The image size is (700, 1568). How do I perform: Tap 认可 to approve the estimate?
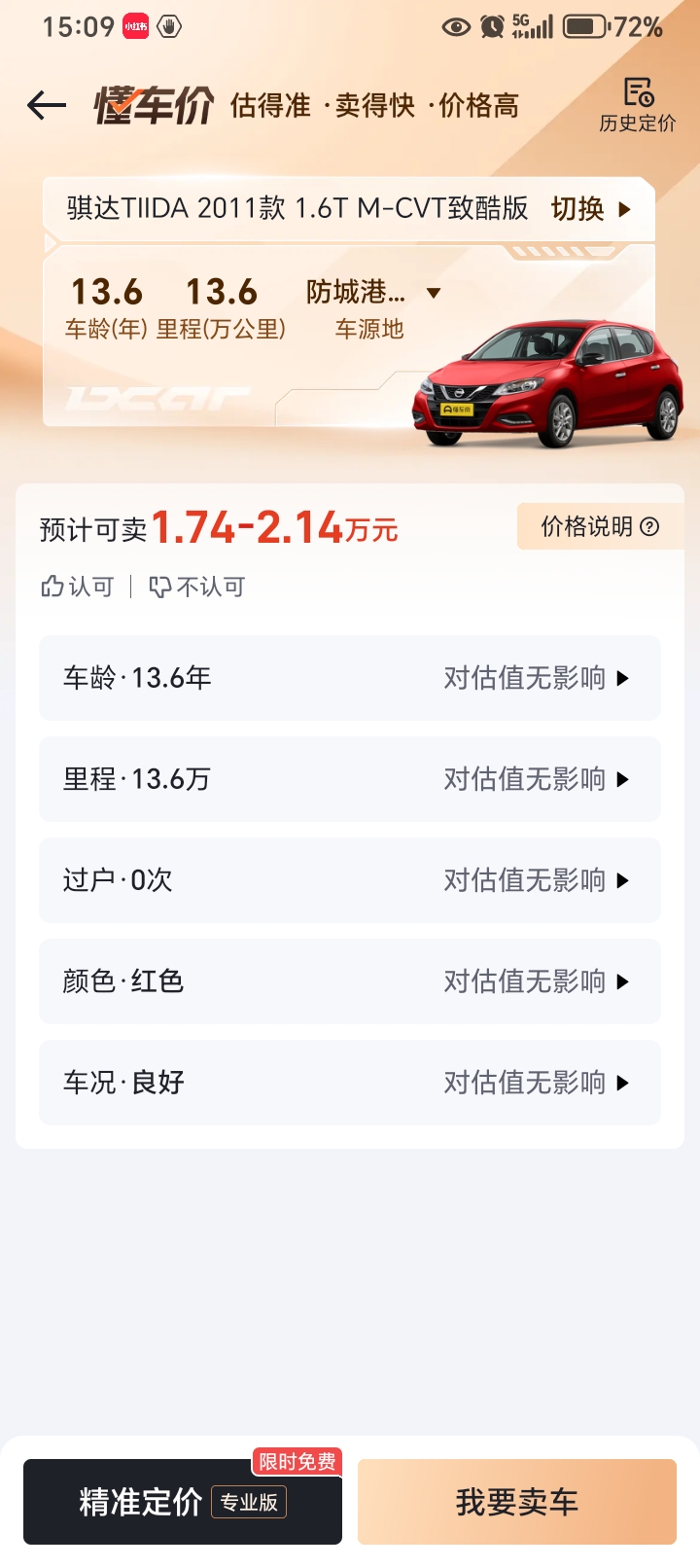click(x=78, y=587)
